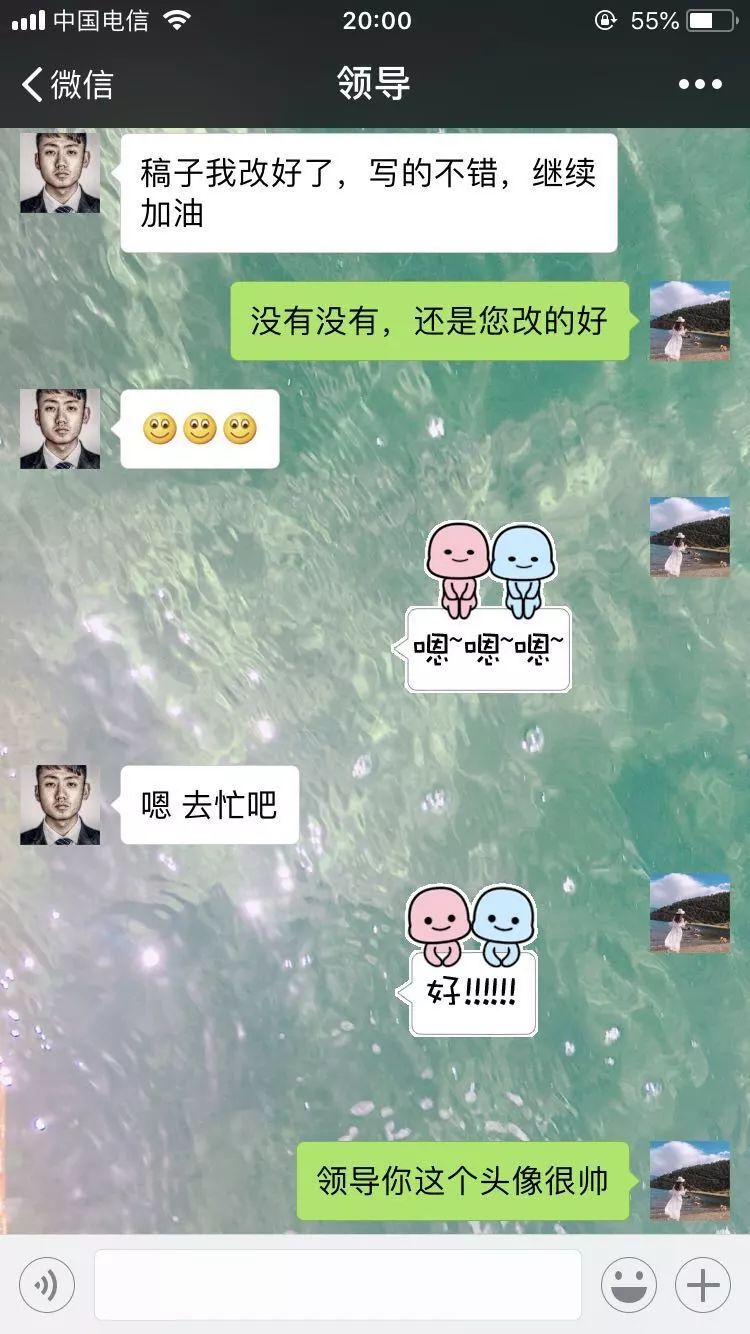Viewport: 750px width, 1334px height.
Task: Open the plus attachments menu
Action: (x=702, y=1285)
